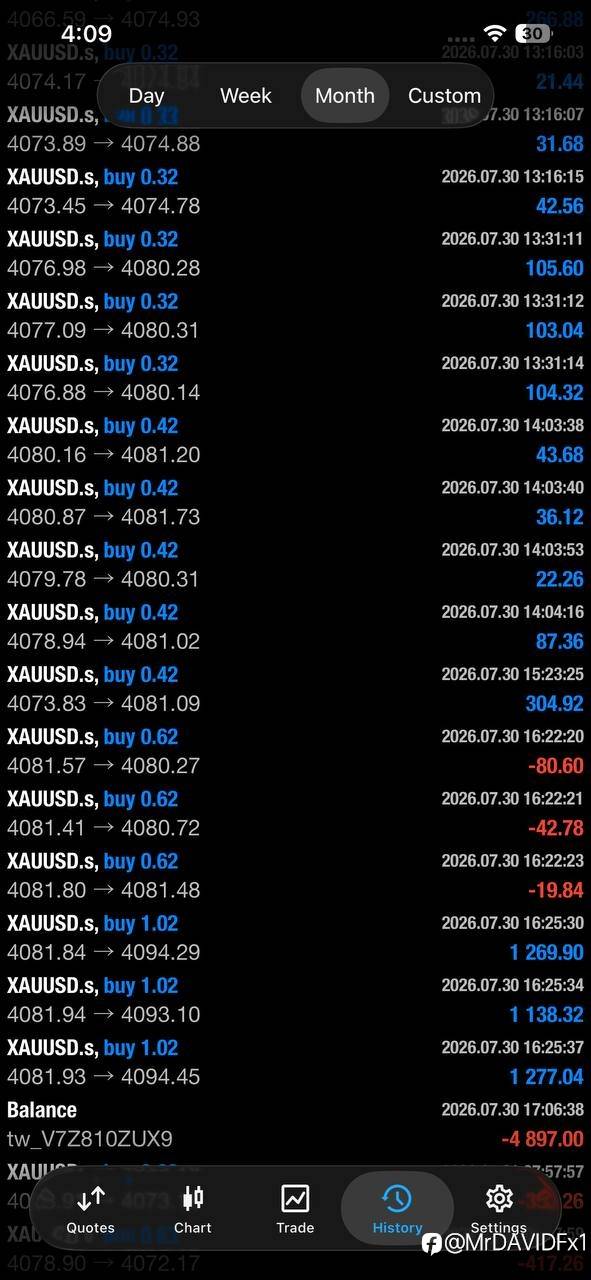Go to the Quotes tab

(91, 1209)
